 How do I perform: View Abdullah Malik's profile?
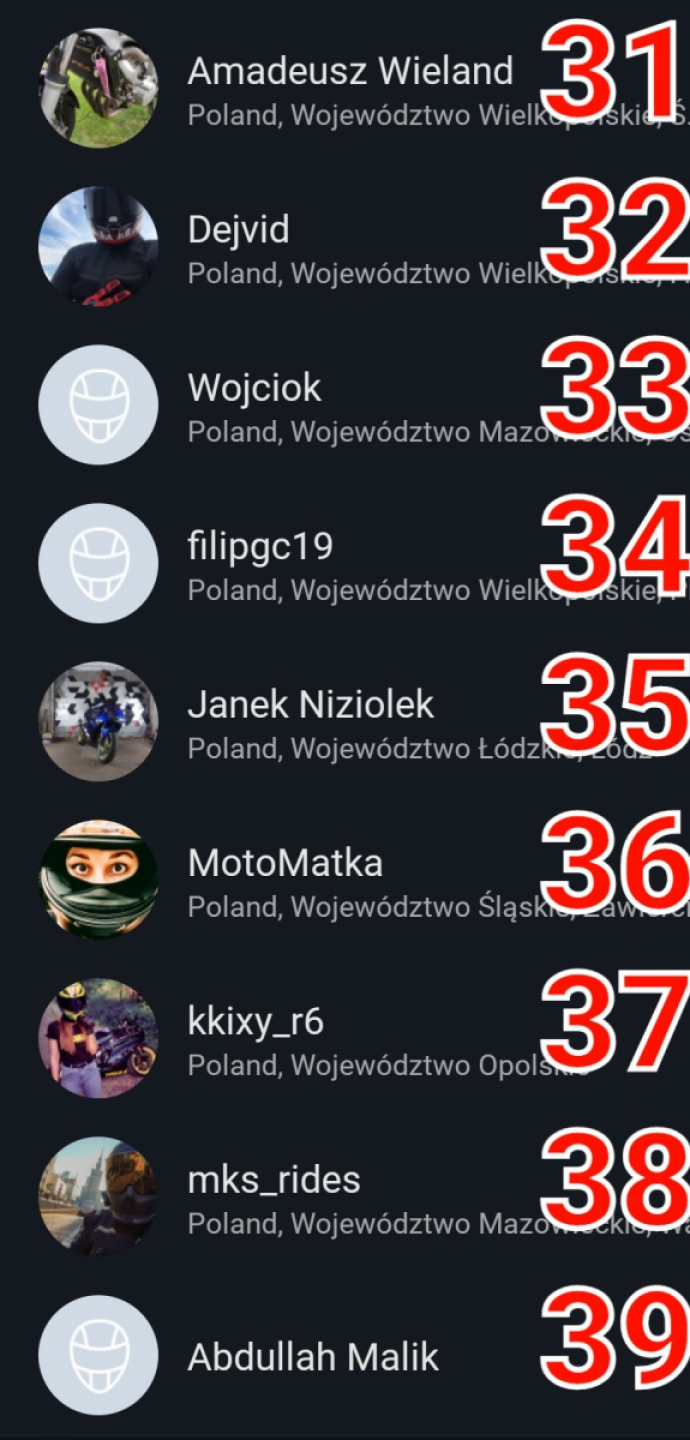pos(313,1357)
